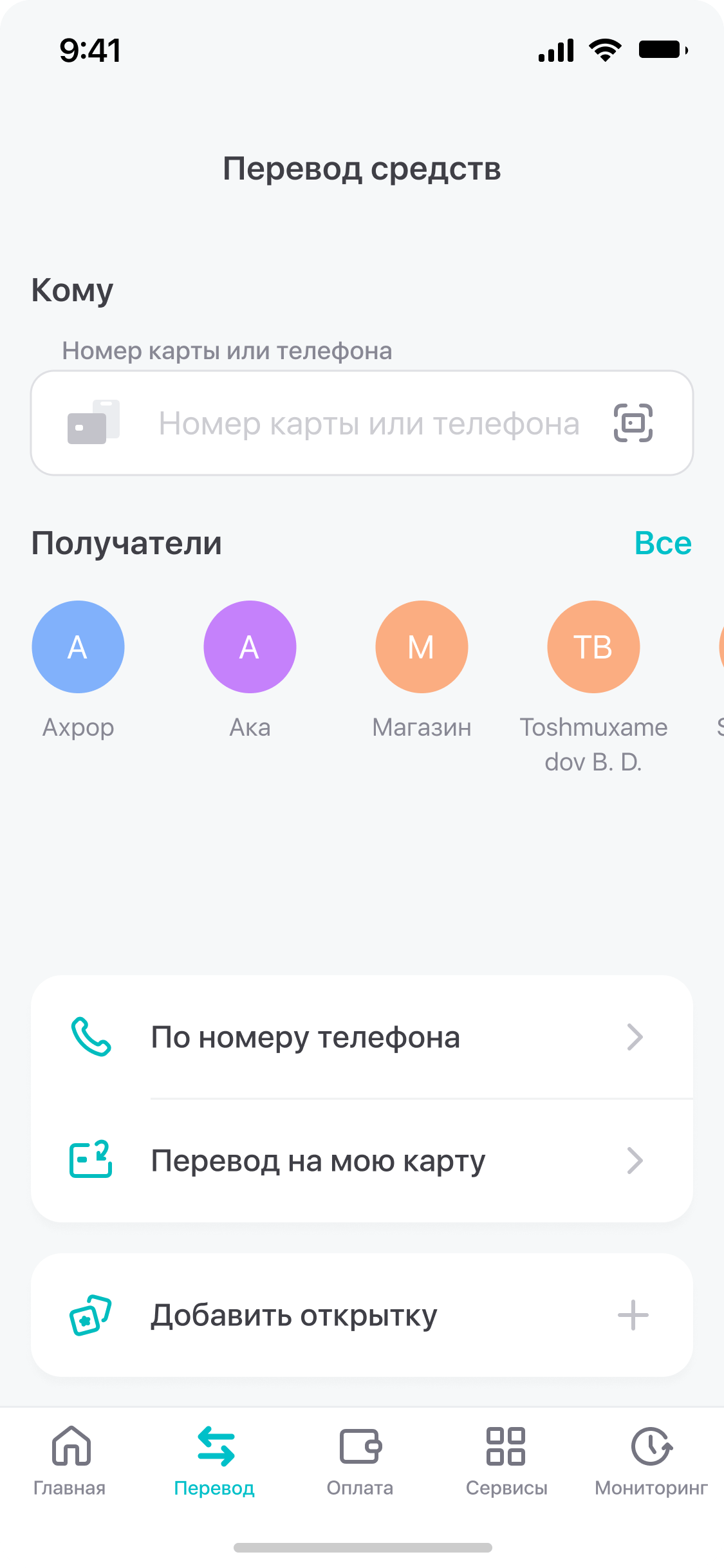724x1568 pixels.
Task: Tap the card or phone number field
Action: 368,424
